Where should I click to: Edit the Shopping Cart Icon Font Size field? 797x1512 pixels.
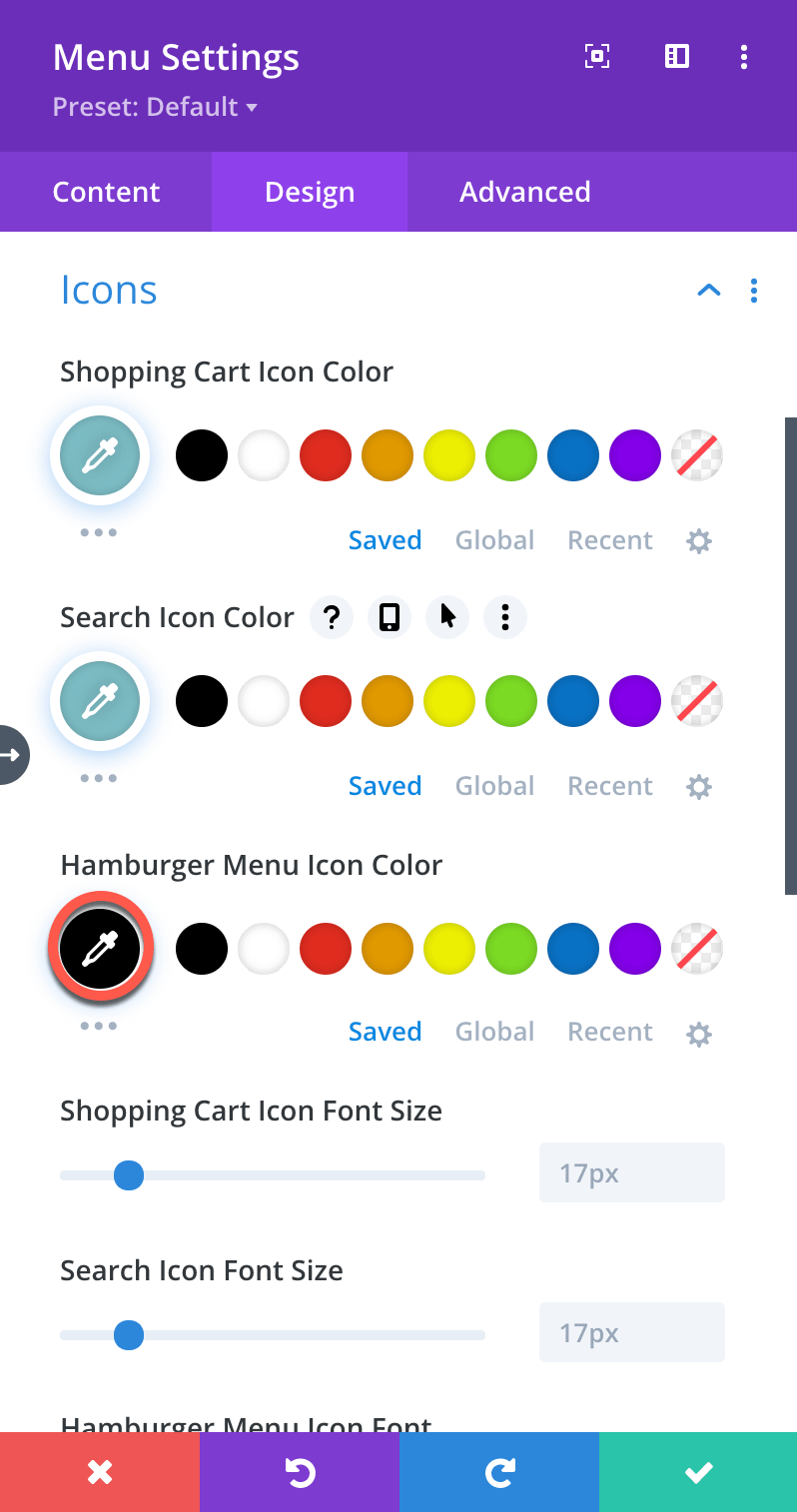tap(631, 1172)
